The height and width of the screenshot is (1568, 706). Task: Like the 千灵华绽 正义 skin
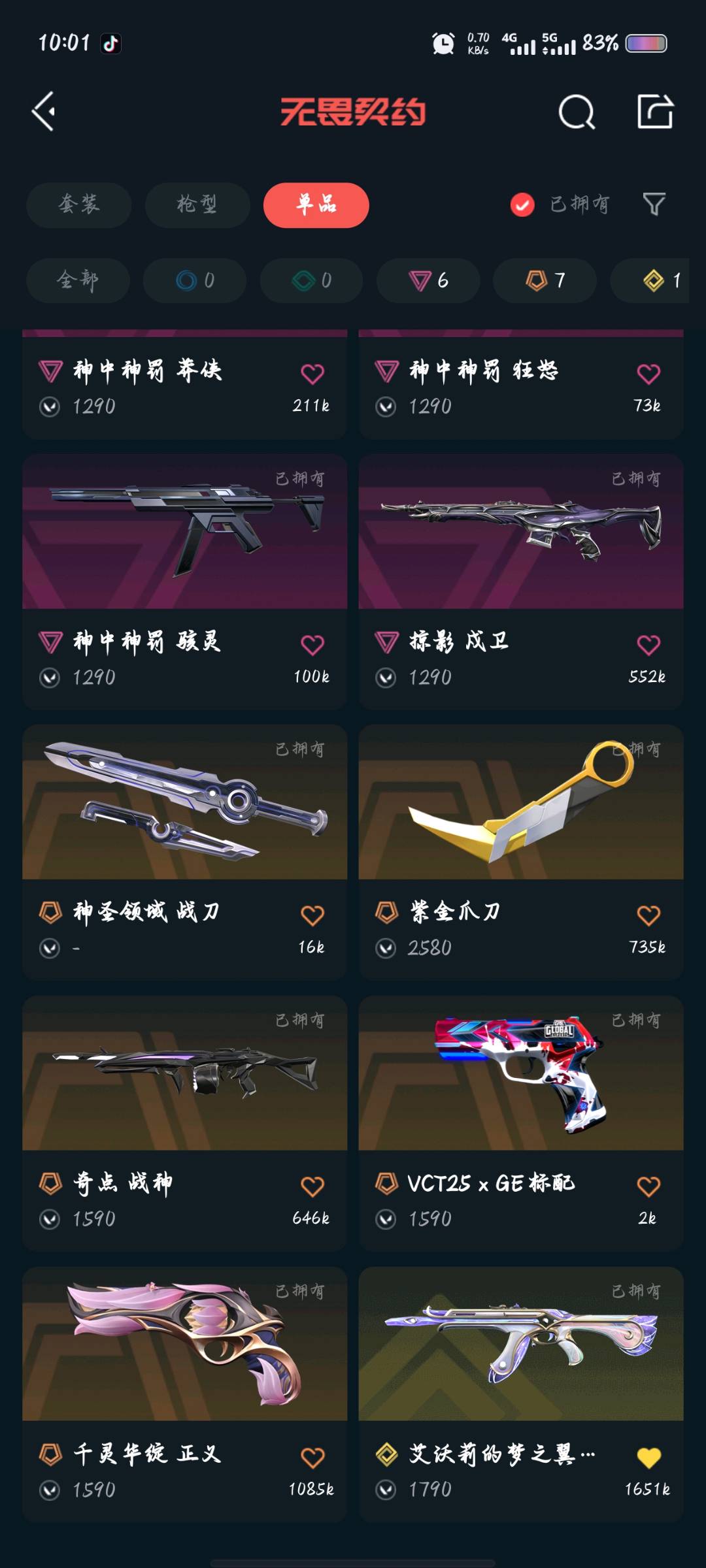[312, 1458]
